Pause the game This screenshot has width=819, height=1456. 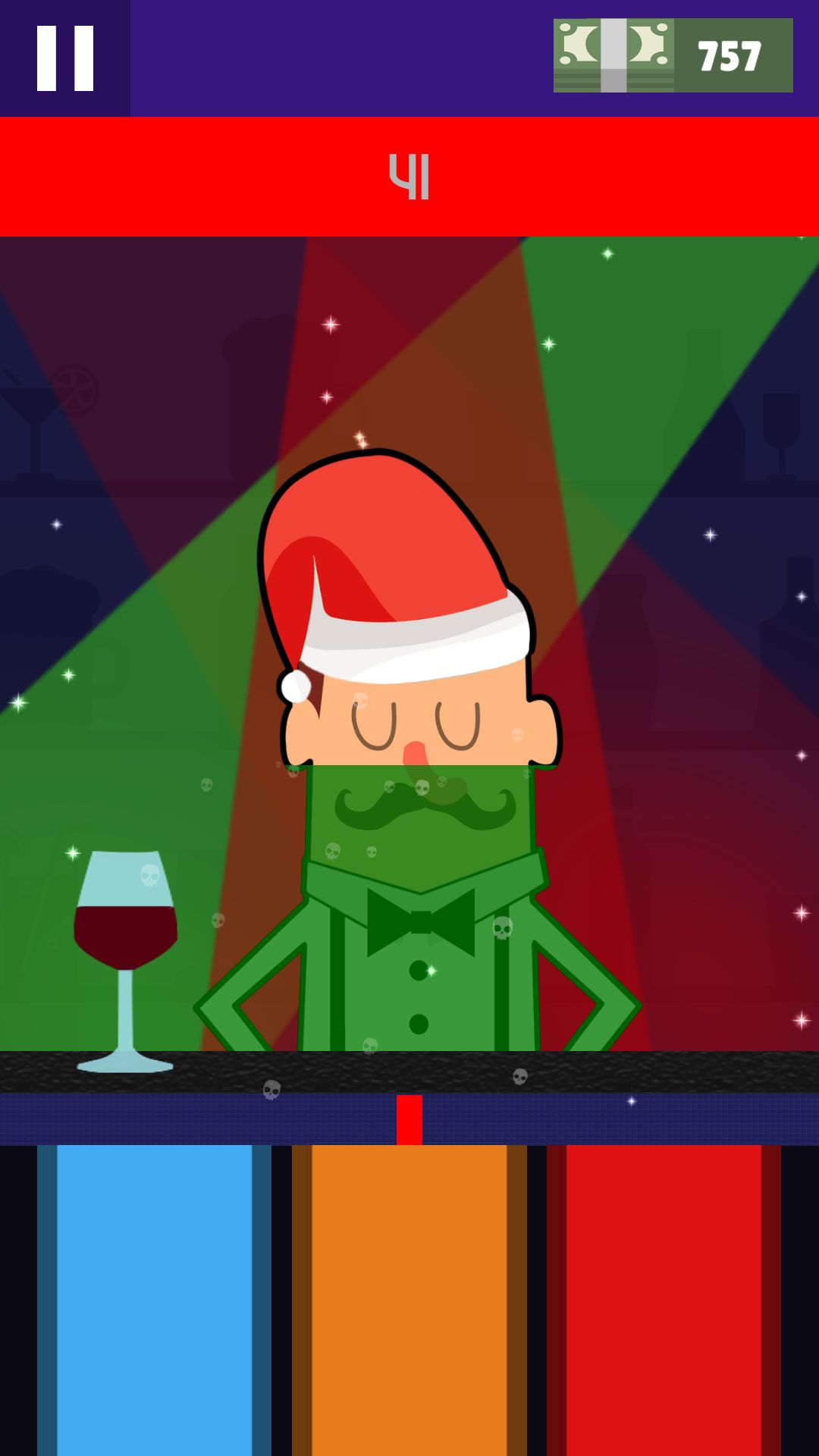pyautogui.click(x=65, y=58)
